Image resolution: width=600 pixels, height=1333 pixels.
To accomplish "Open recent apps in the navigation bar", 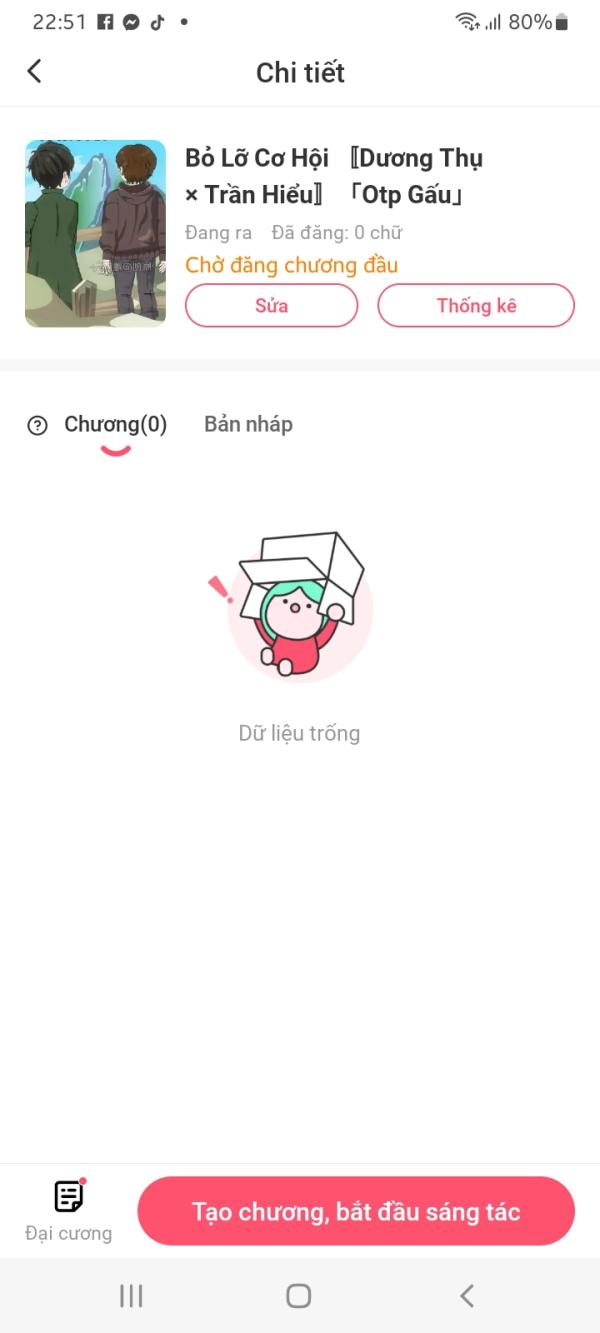I will [x=131, y=1296].
